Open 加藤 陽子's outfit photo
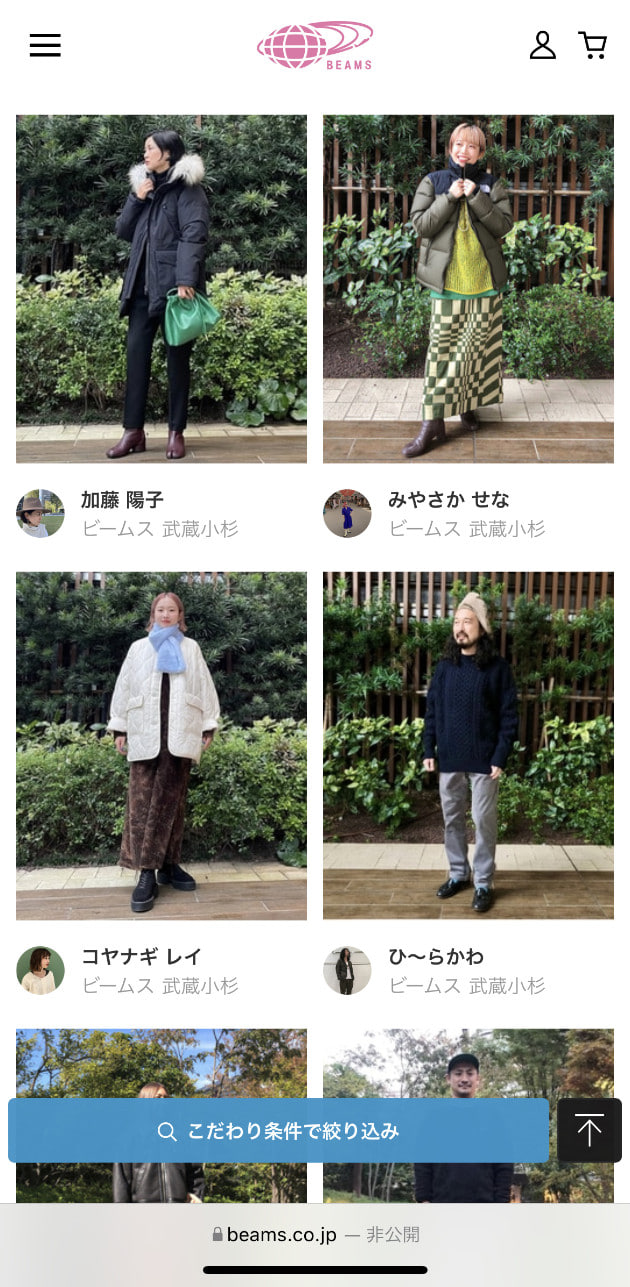This screenshot has width=630, height=1287. pyautogui.click(x=161, y=288)
